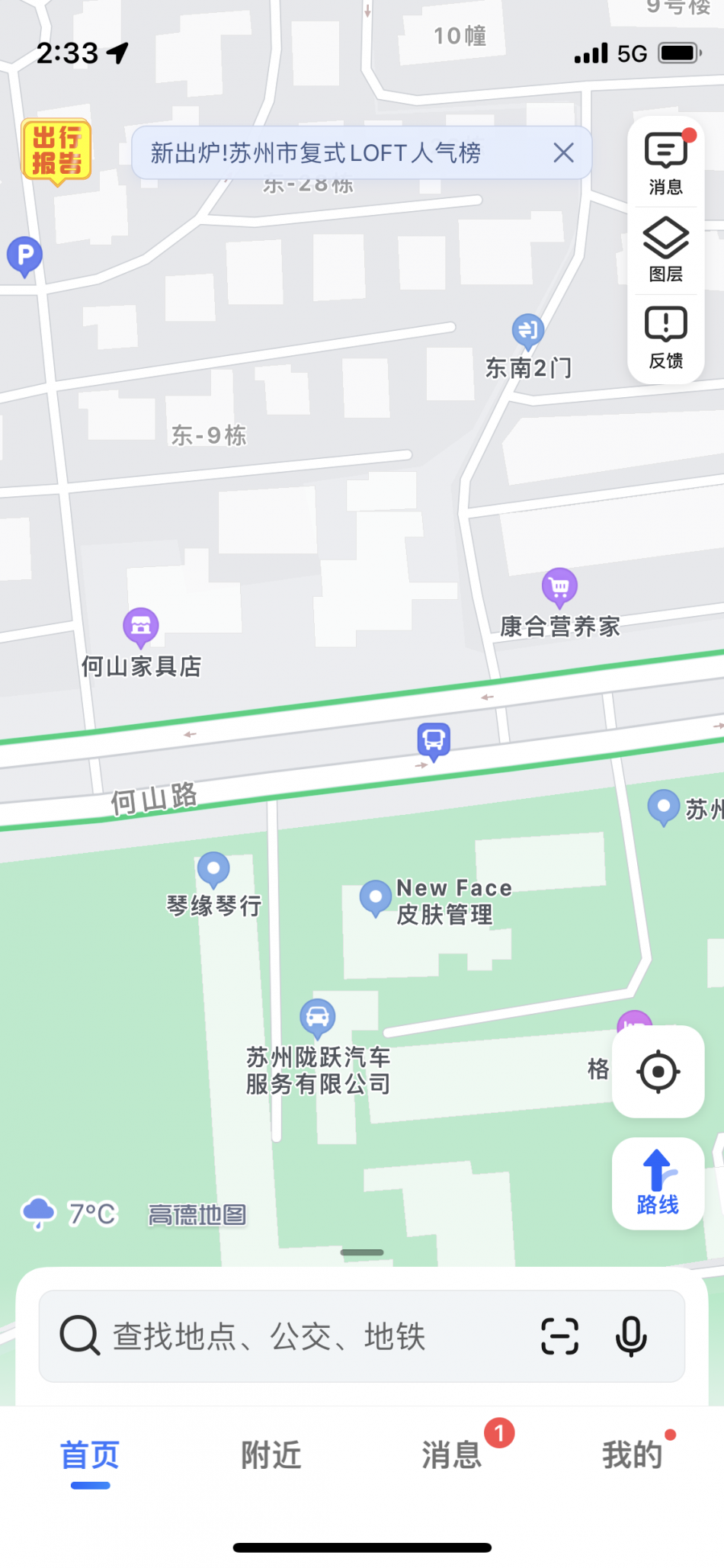Recenter the map on current location
The height and width of the screenshot is (1568, 724).
pyautogui.click(x=658, y=1072)
